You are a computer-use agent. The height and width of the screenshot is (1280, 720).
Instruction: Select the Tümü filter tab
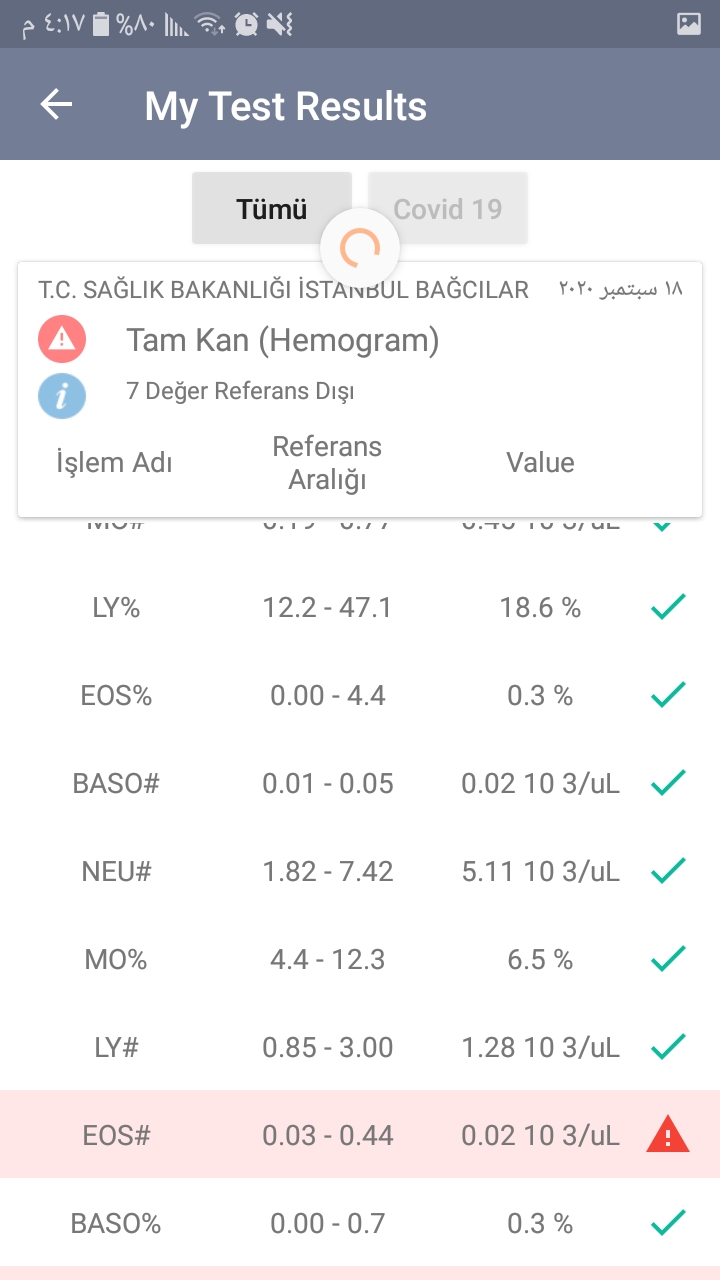[272, 208]
